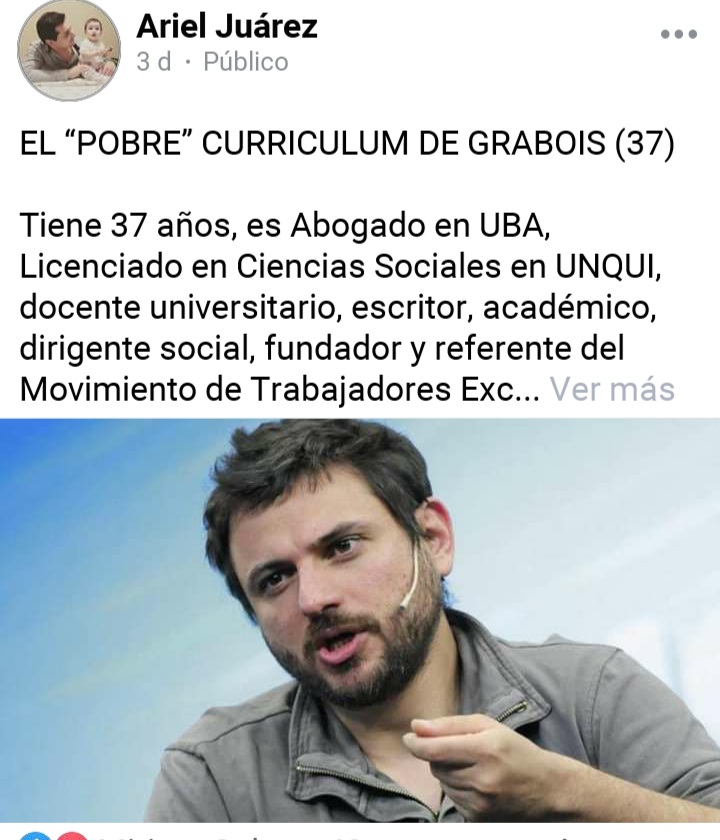Open Ariel Juárez's profile picture
Image resolution: width=720 pixels, height=840 pixels.
point(69,51)
